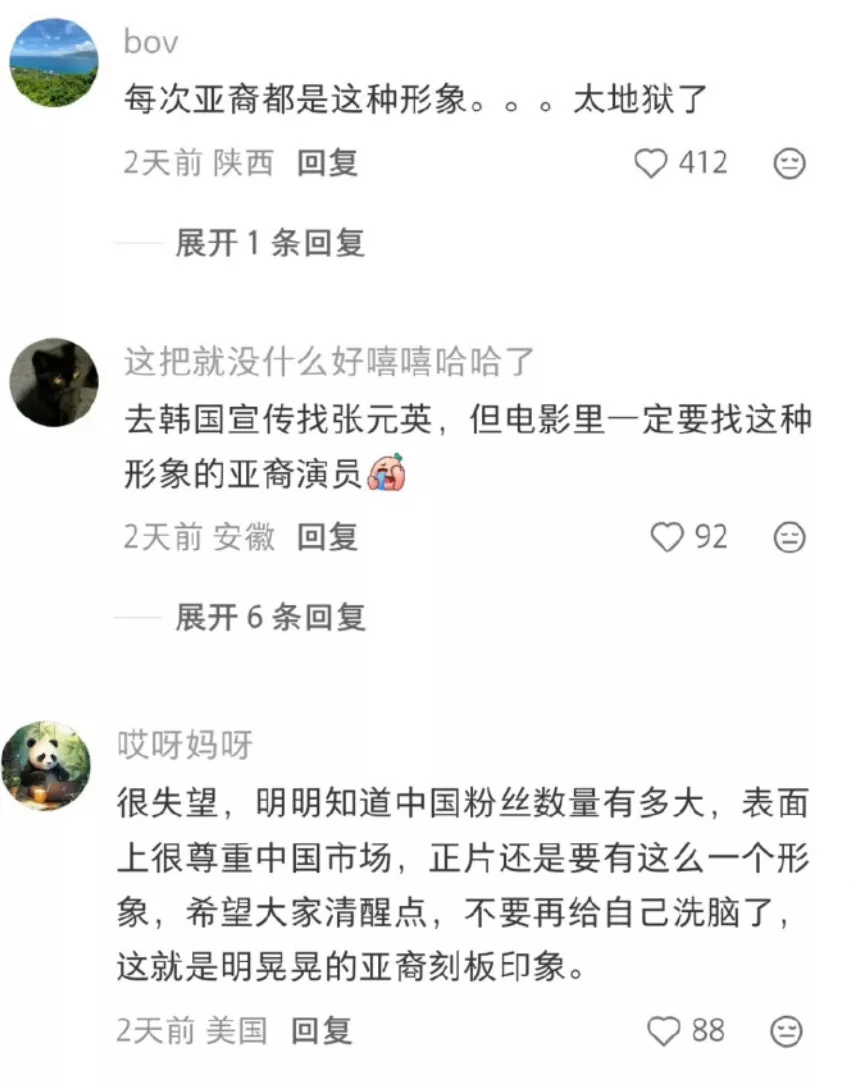Open the black cat avatar profile
The image size is (852, 1084).
click(54, 382)
